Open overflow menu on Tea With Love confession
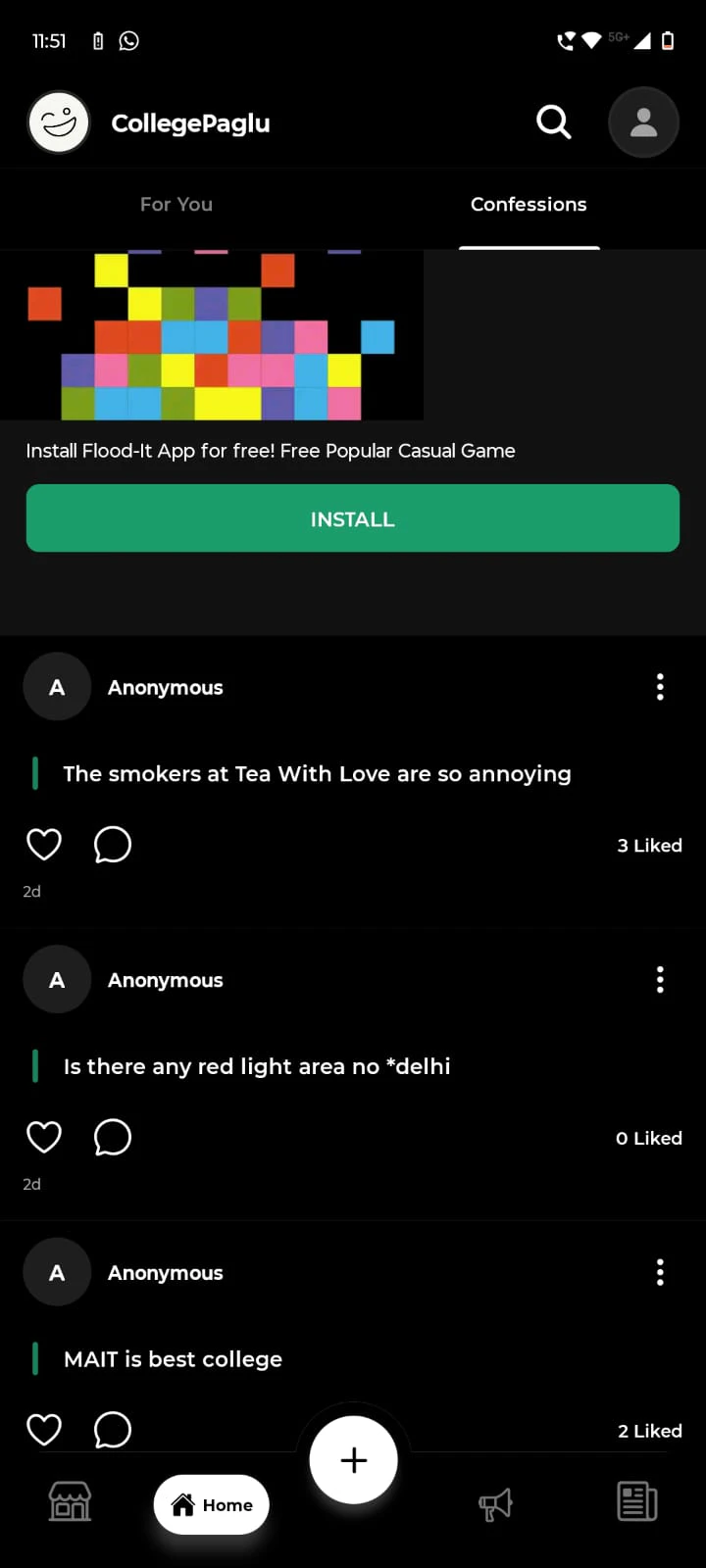 (x=660, y=687)
